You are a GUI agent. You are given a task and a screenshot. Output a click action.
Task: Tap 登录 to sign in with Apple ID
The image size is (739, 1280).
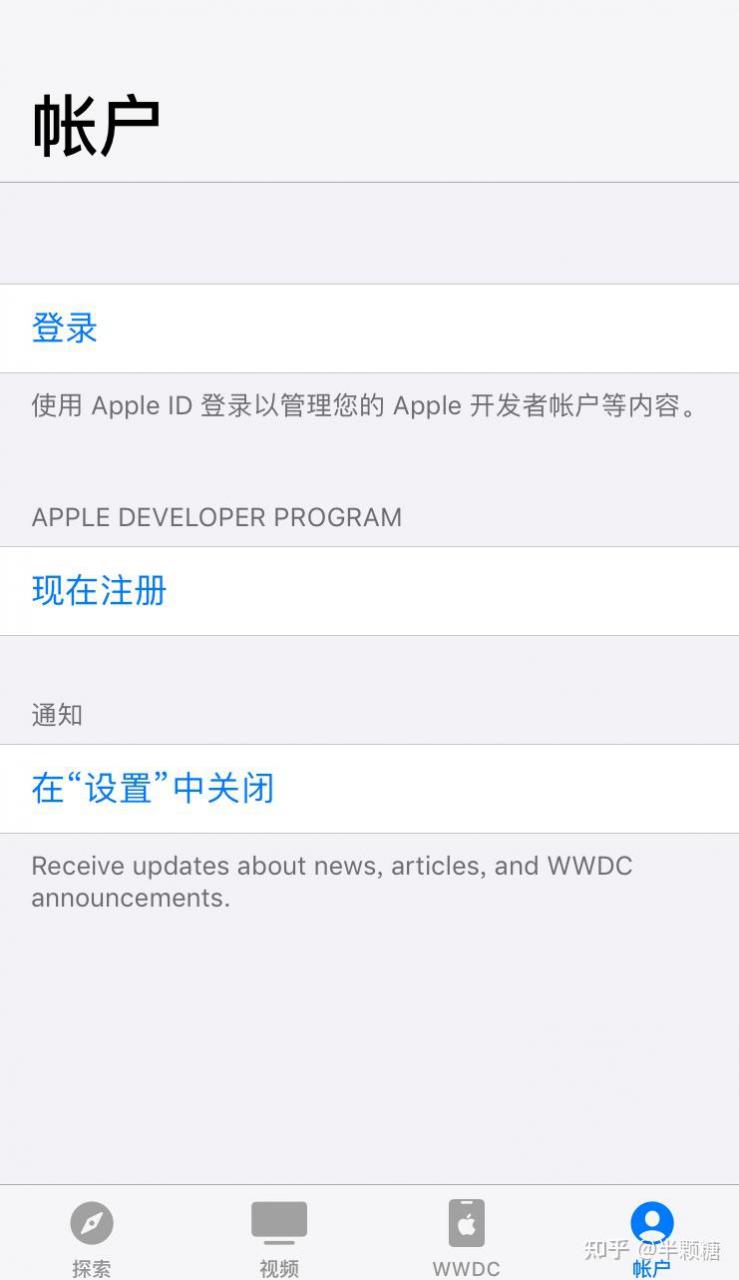coord(65,328)
